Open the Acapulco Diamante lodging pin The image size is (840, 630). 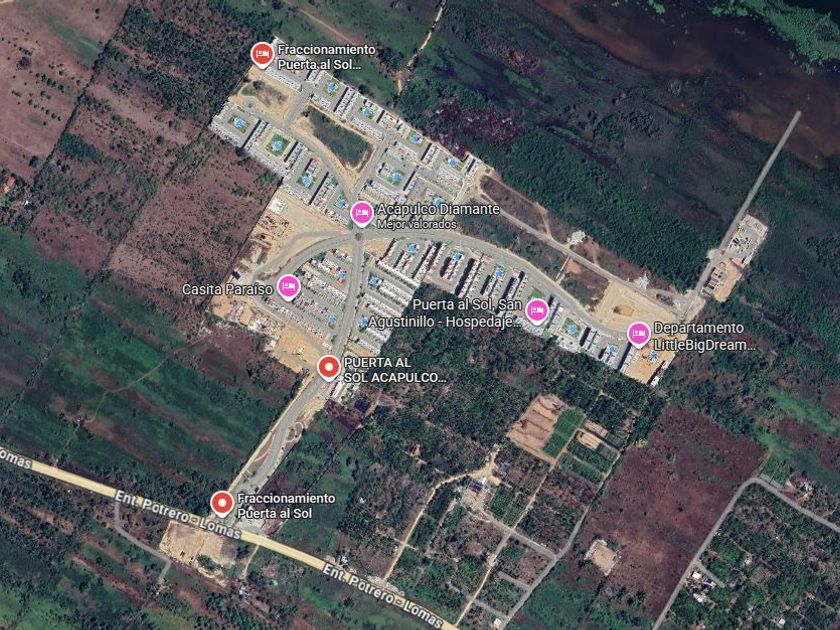click(362, 214)
